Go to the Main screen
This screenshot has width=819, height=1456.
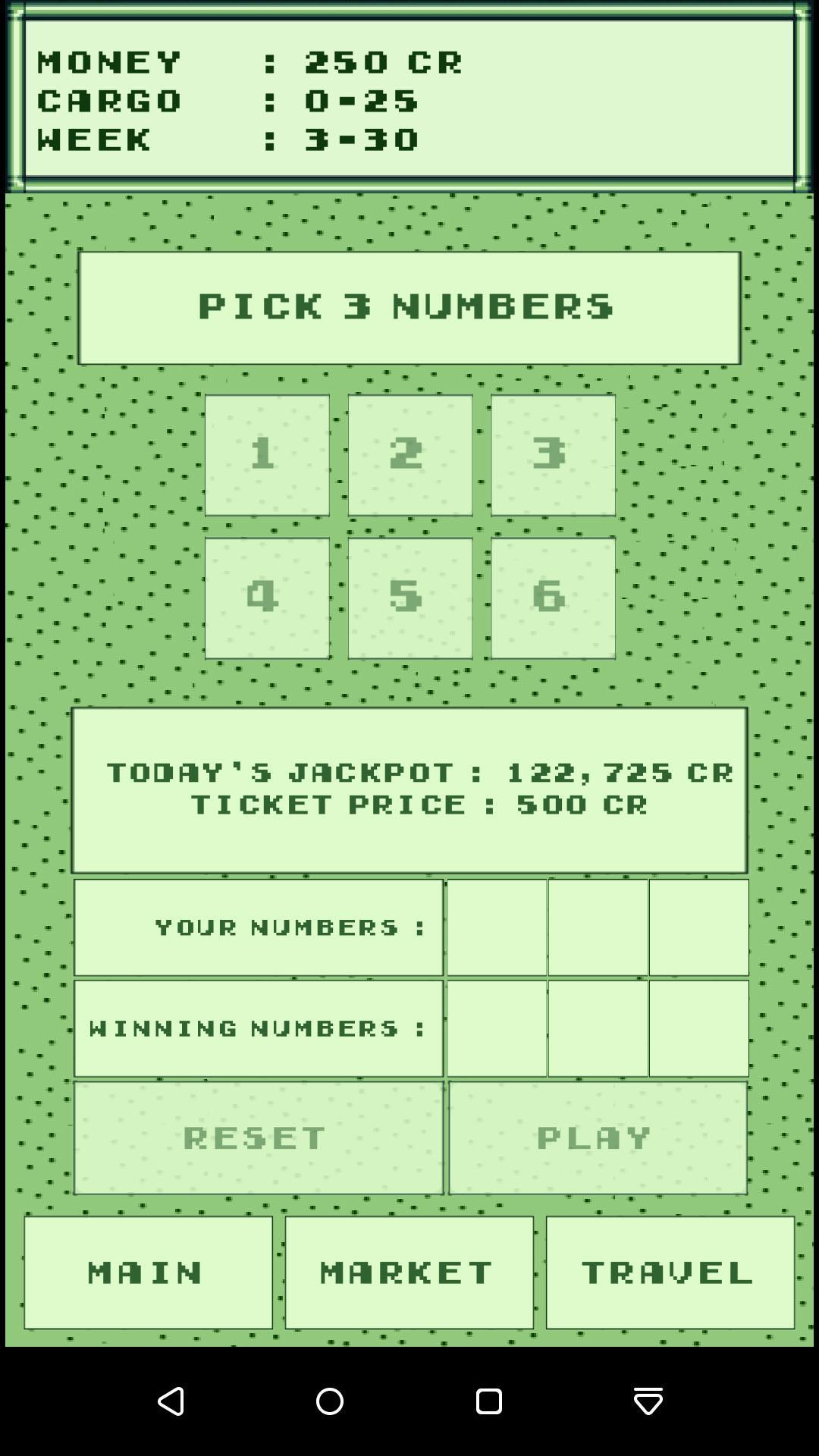coord(148,1272)
